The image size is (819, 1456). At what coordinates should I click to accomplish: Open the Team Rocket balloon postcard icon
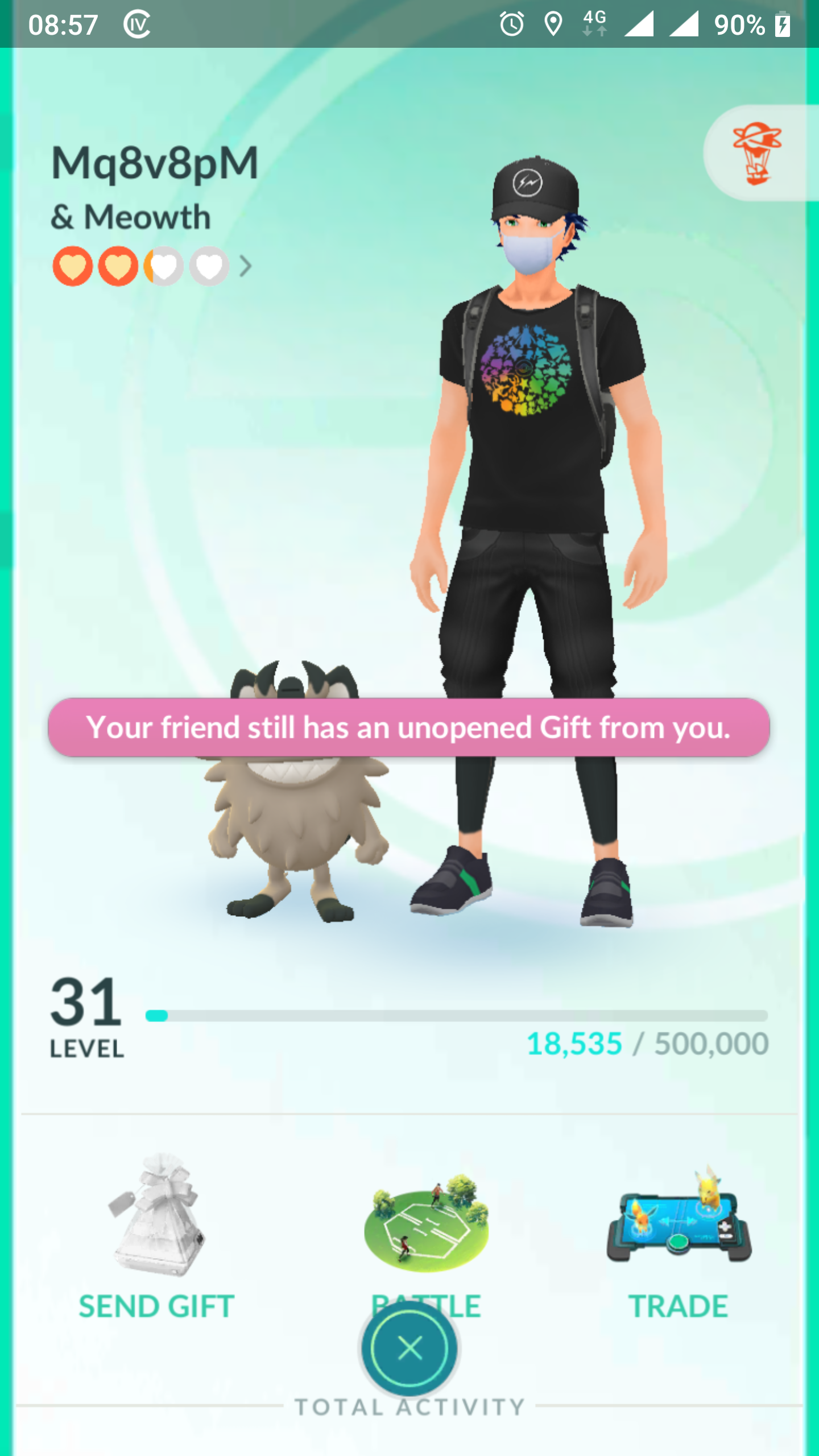pos(756,152)
